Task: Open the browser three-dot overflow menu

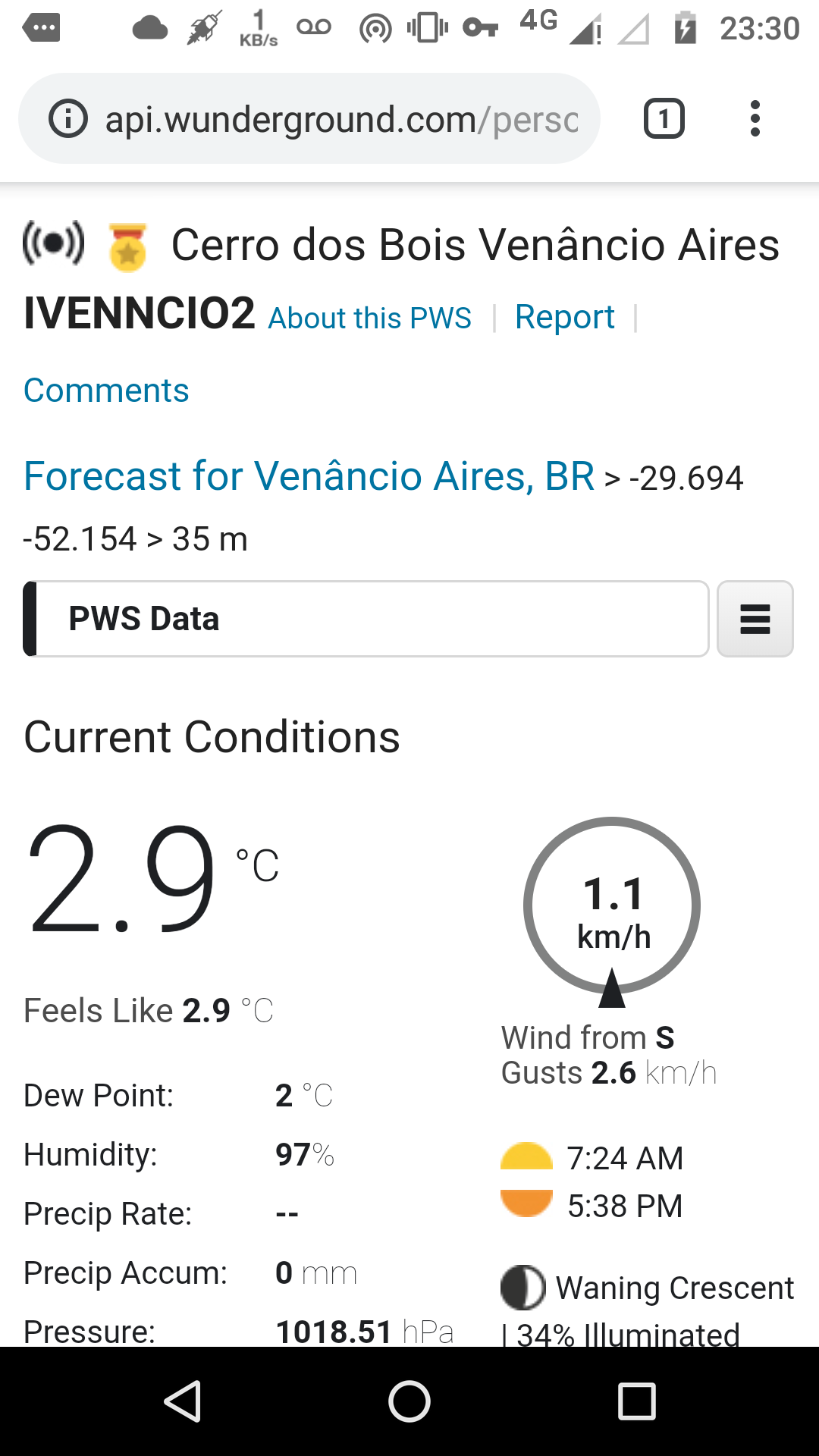Action: [755, 119]
